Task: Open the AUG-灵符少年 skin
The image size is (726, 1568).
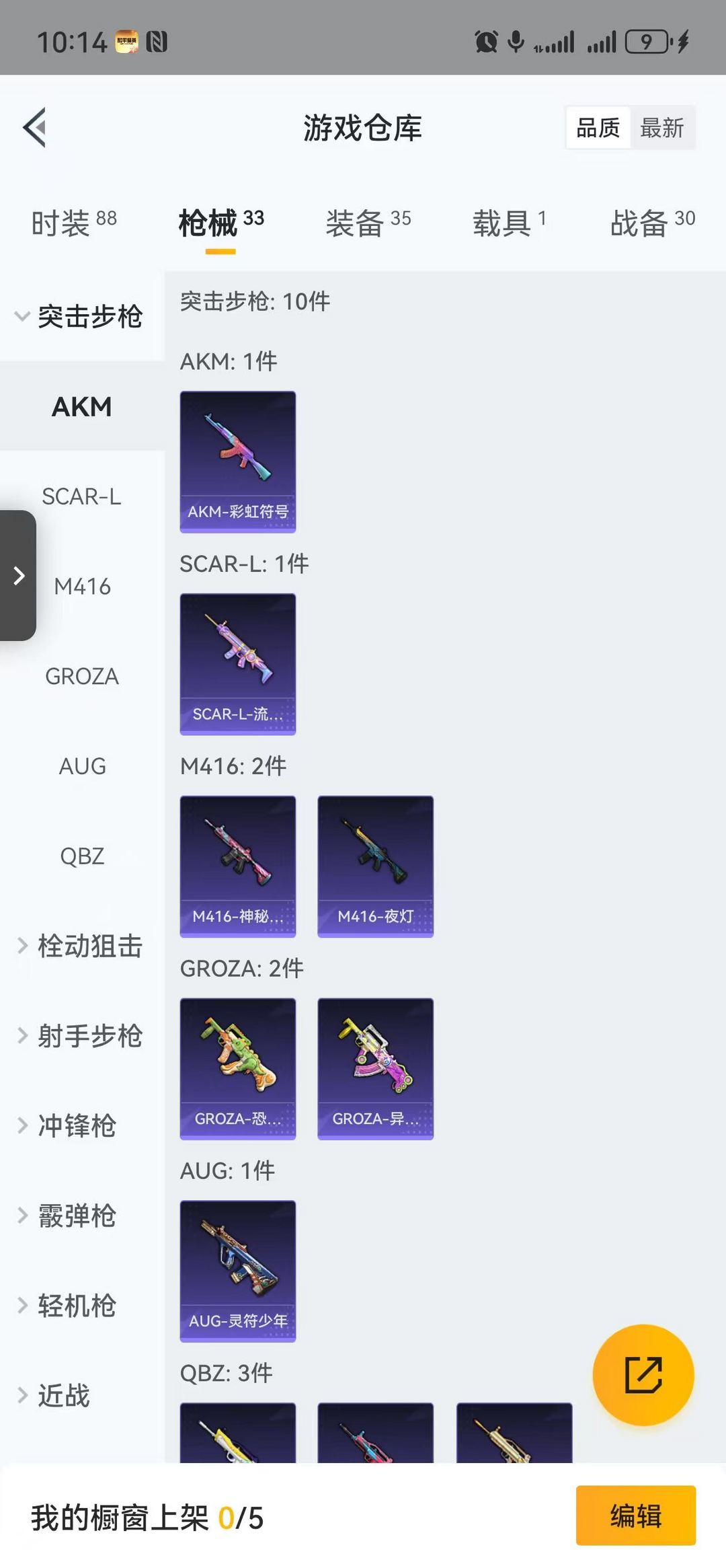Action: click(238, 1271)
